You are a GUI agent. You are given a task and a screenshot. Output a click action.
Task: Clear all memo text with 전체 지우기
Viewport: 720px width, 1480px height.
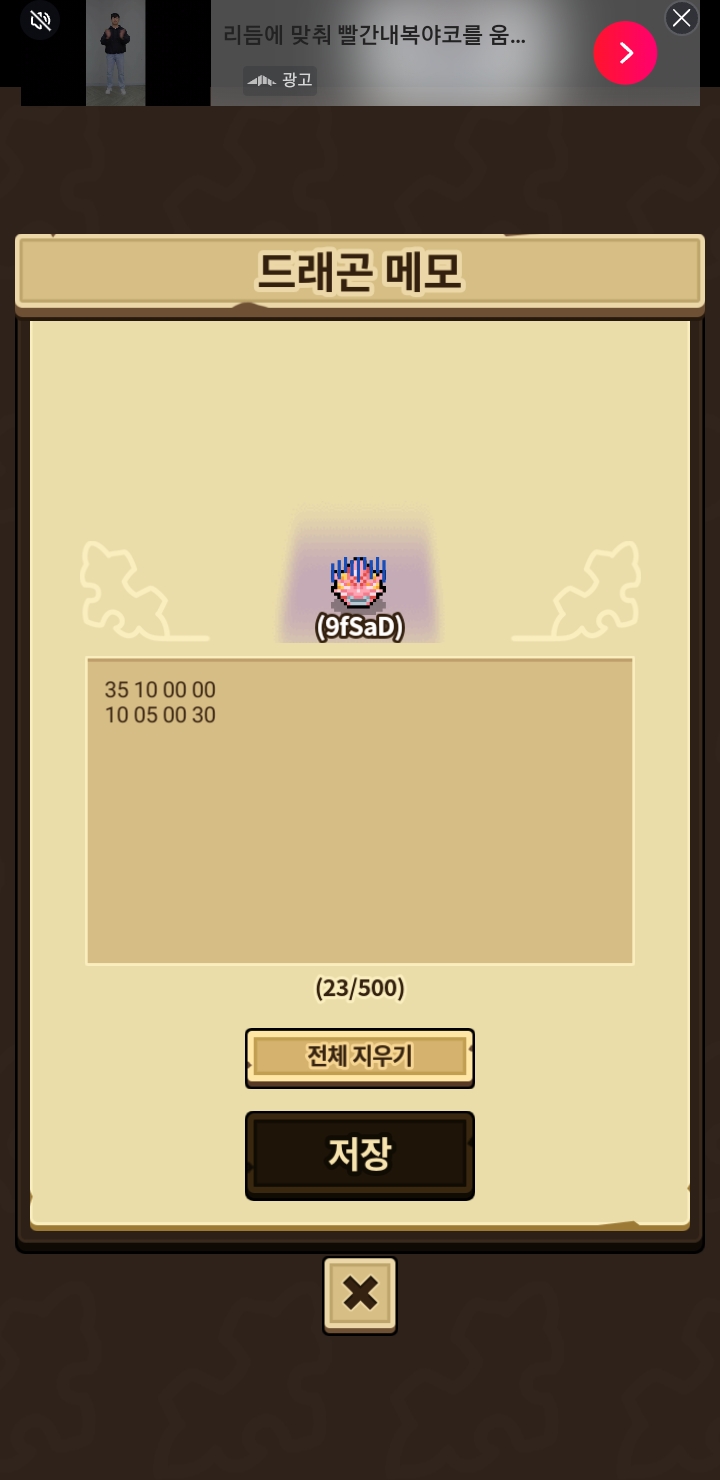click(360, 1057)
